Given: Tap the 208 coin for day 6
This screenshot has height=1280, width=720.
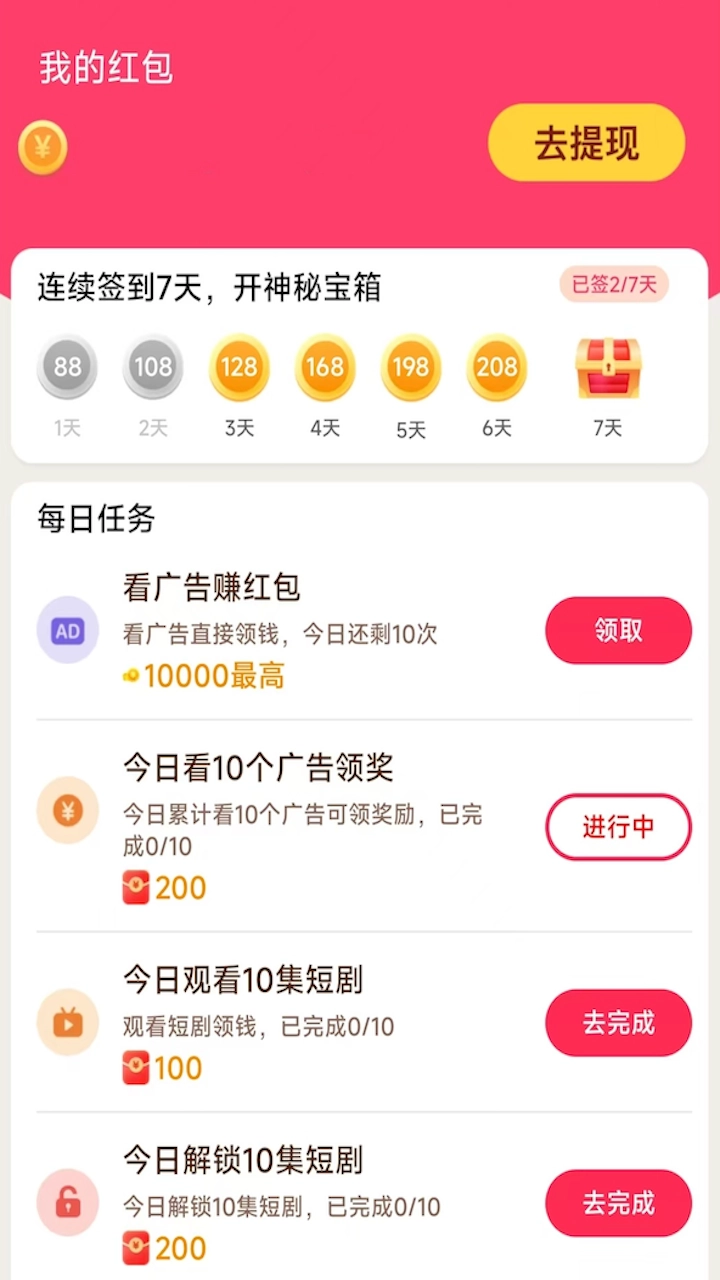Looking at the screenshot, I should (x=497, y=367).
